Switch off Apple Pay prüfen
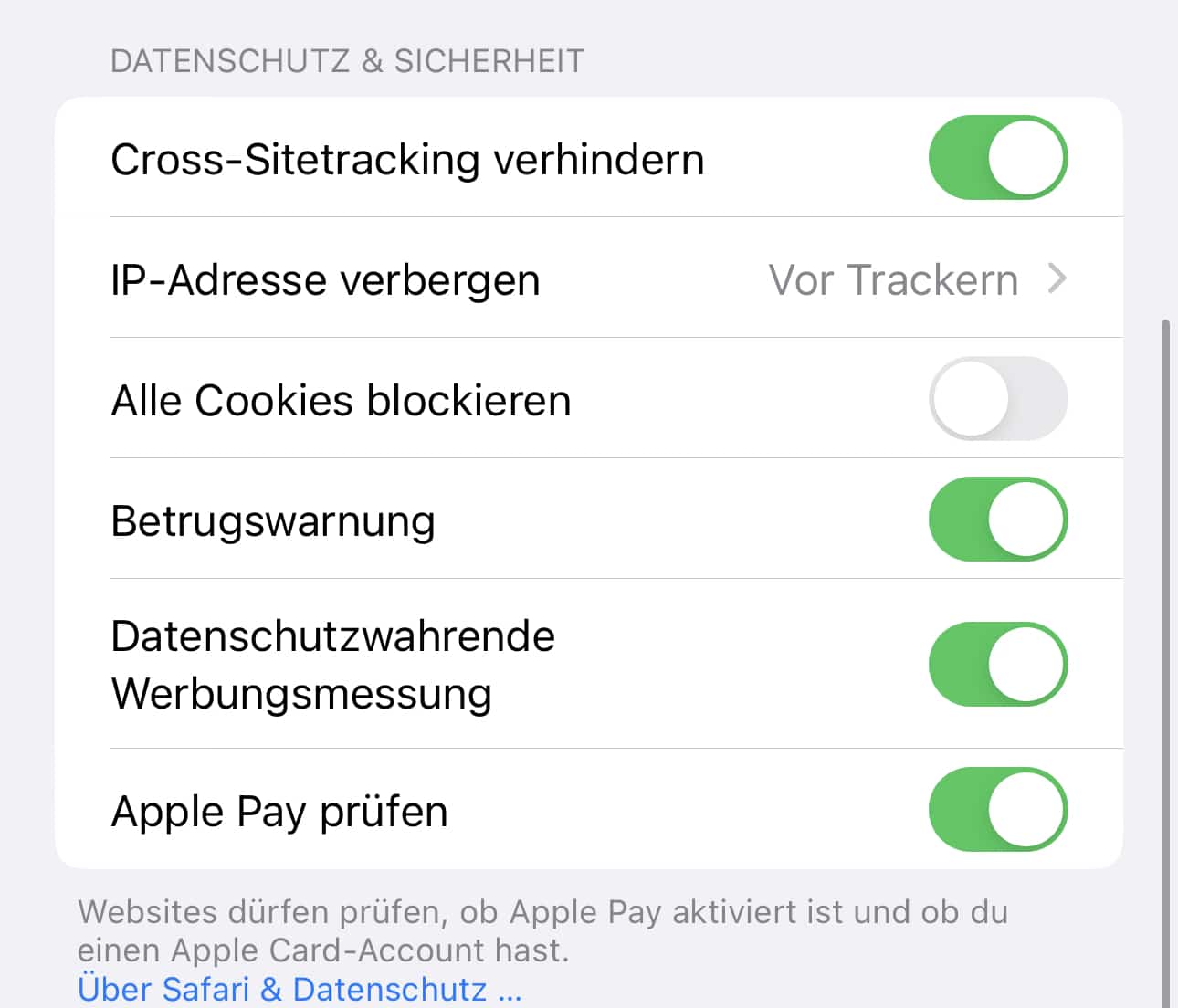Image resolution: width=1178 pixels, height=1008 pixels. click(x=997, y=810)
